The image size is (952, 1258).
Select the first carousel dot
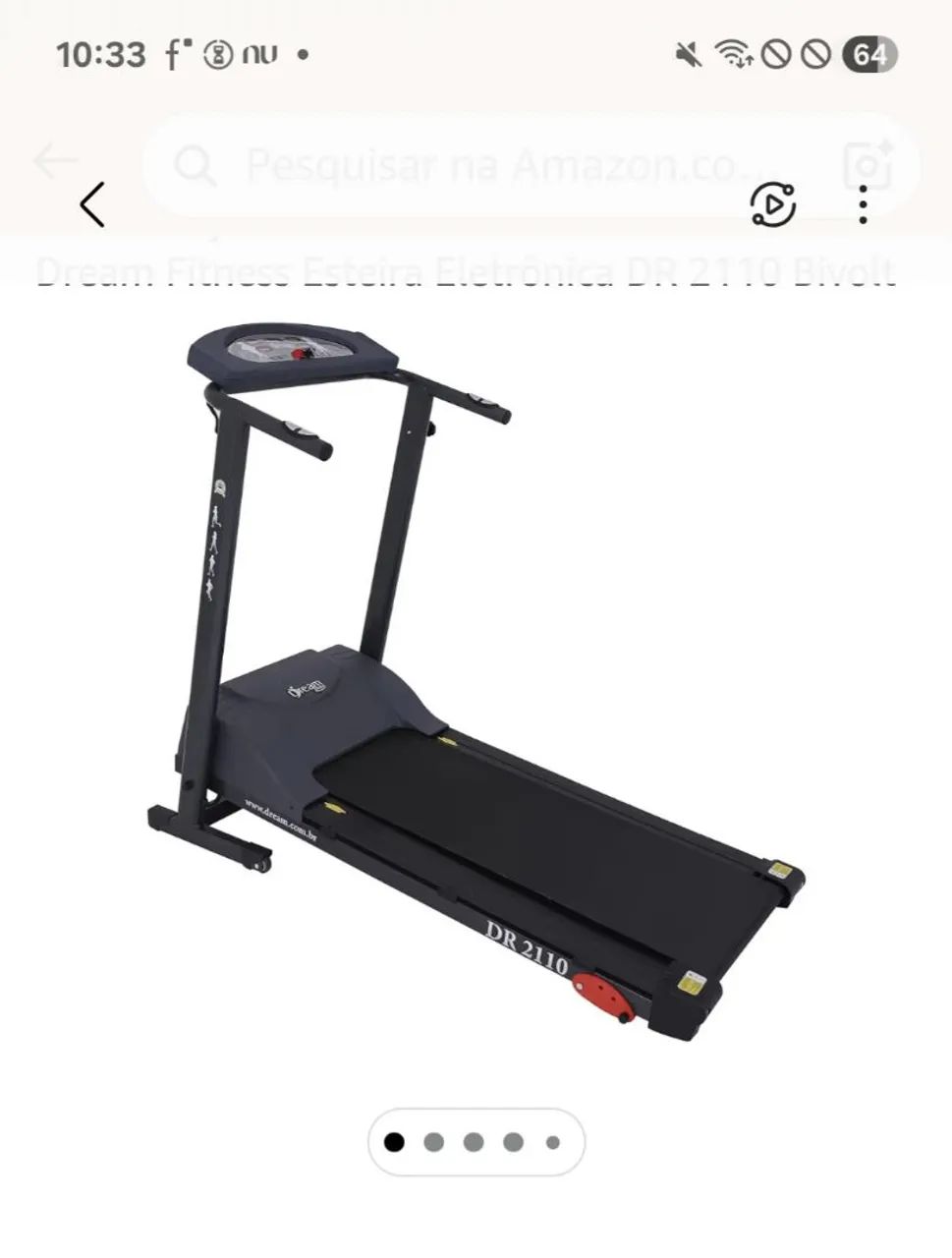[x=397, y=1141]
